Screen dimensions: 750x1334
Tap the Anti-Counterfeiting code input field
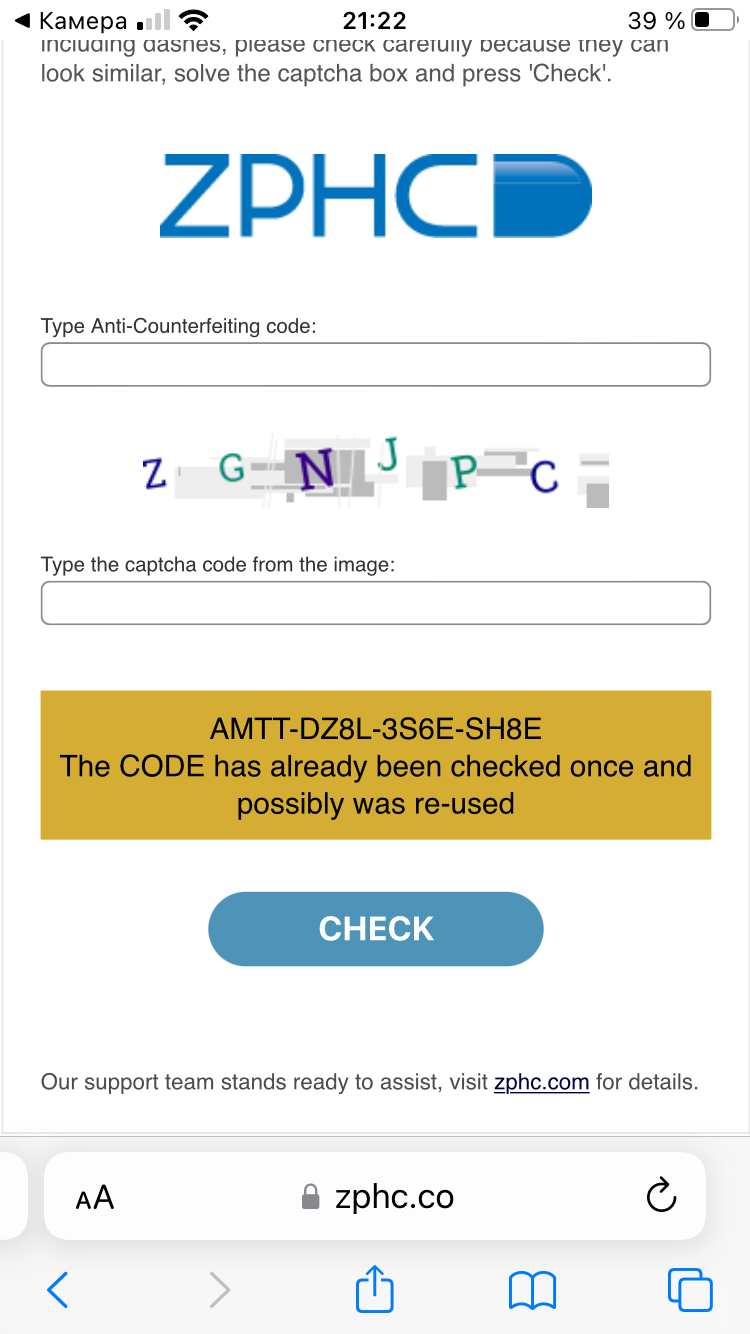375,365
